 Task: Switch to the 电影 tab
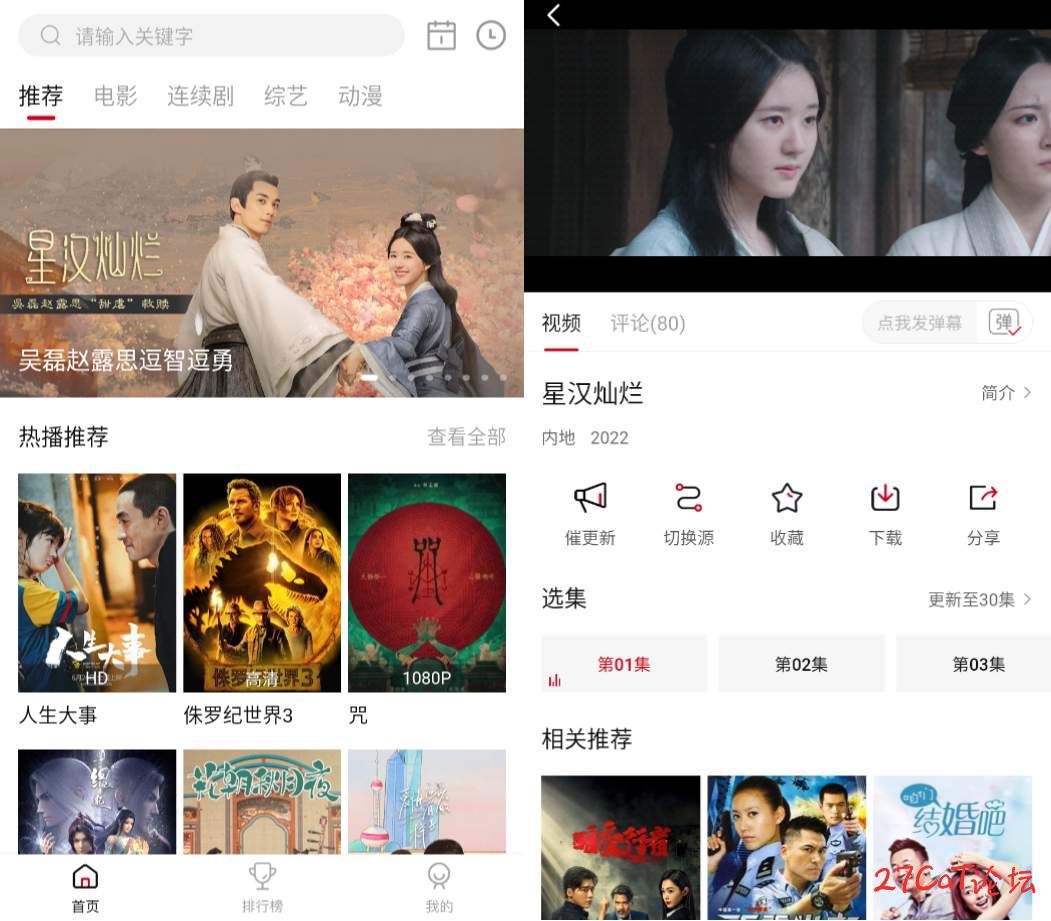pos(115,96)
